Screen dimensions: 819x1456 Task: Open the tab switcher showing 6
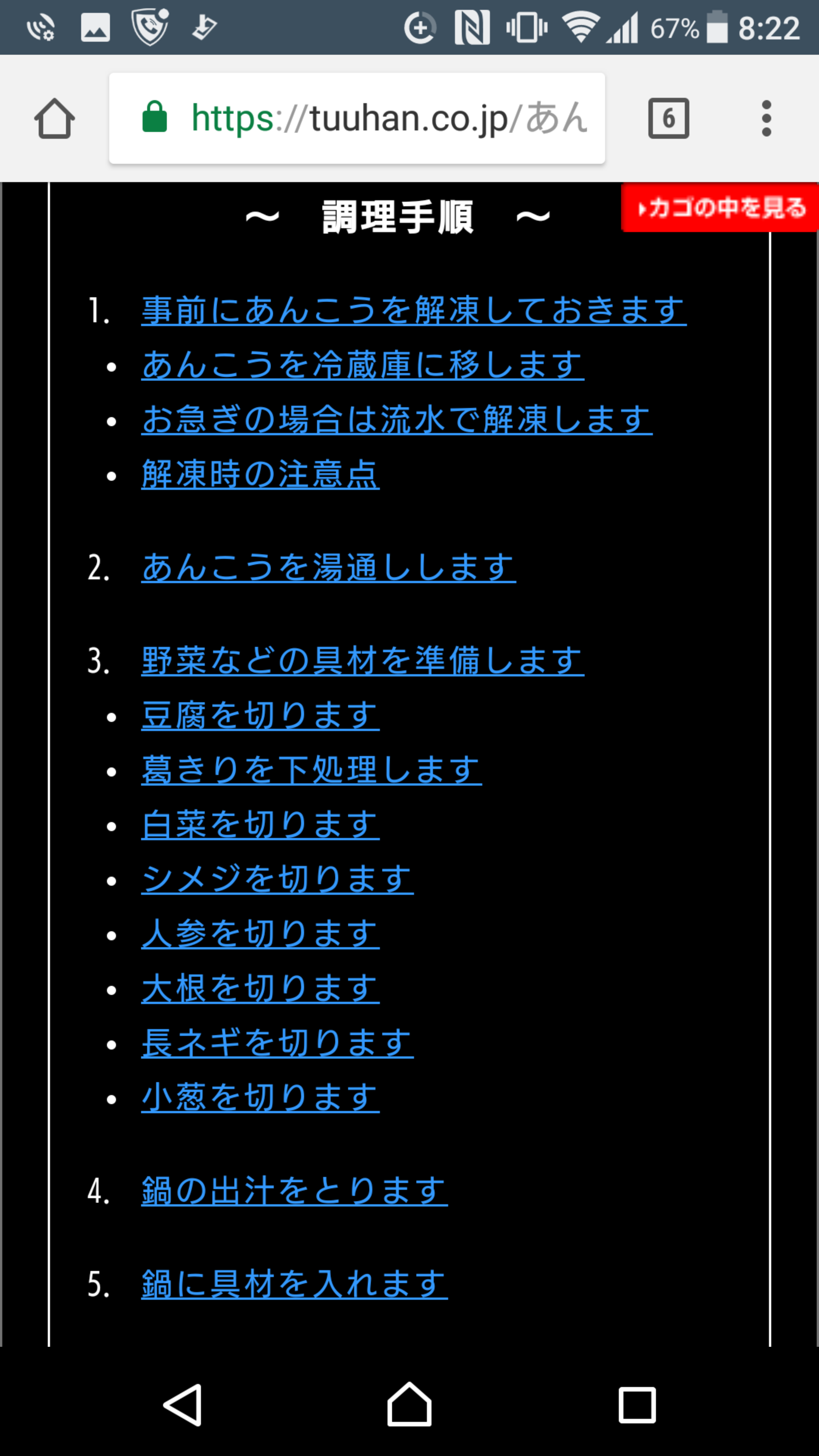[668, 118]
